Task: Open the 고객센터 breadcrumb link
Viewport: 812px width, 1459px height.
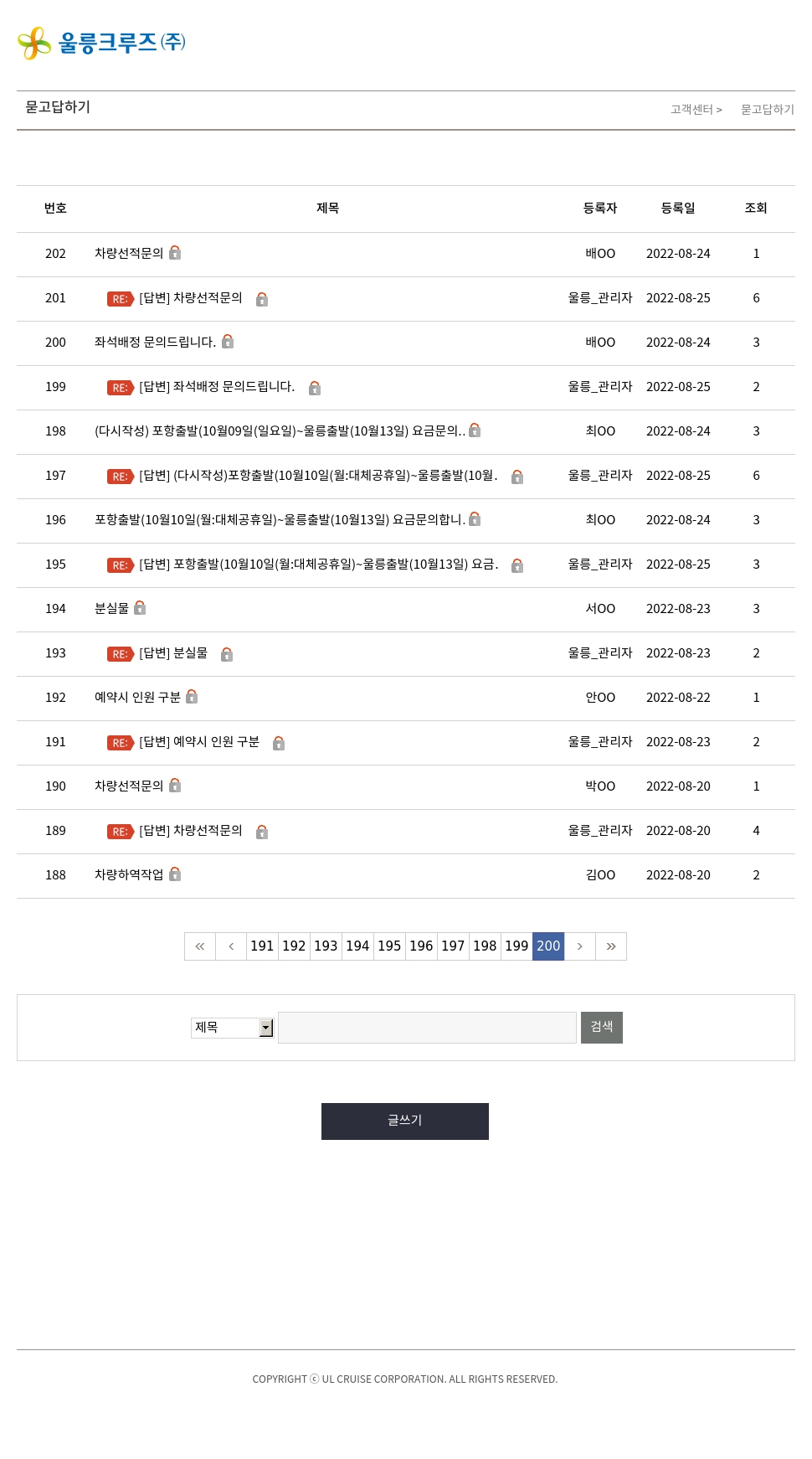Action: [x=691, y=110]
